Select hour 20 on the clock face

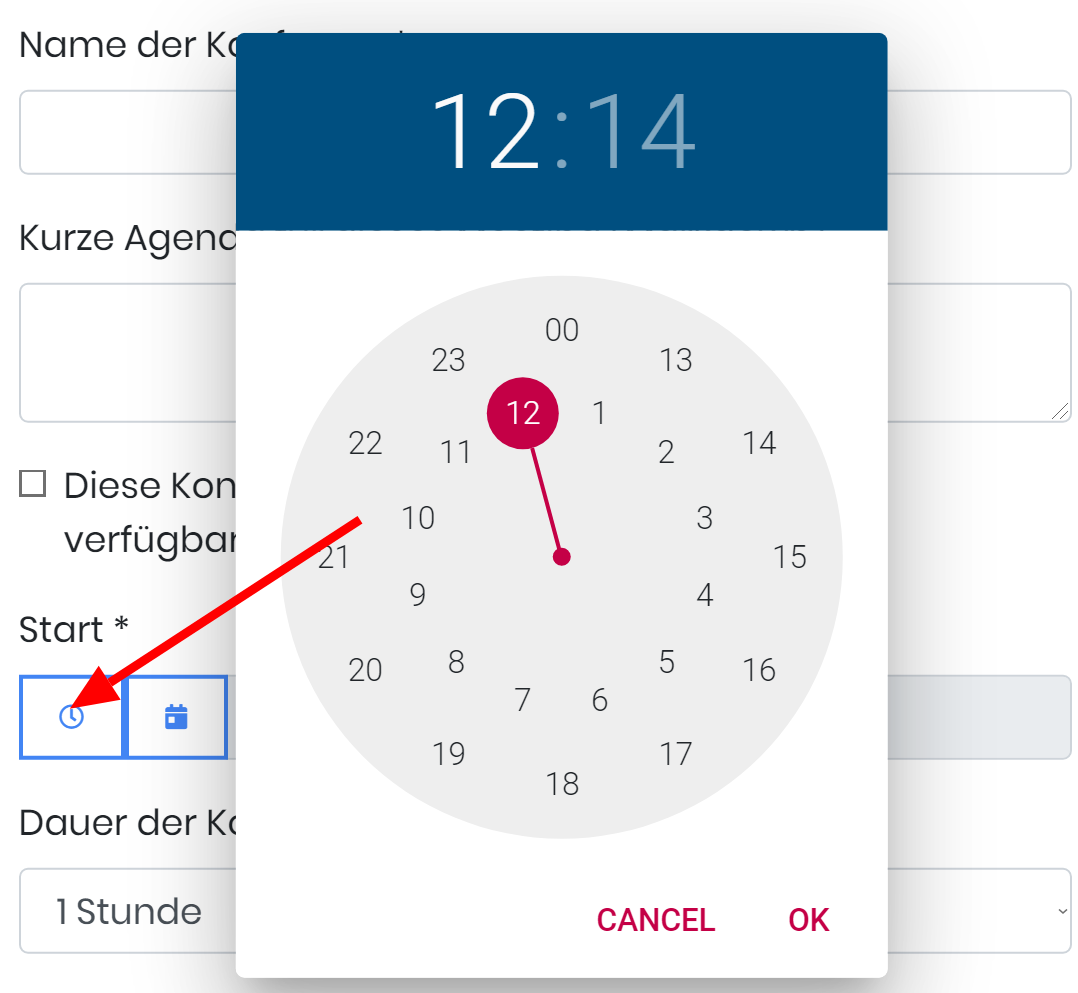365,670
